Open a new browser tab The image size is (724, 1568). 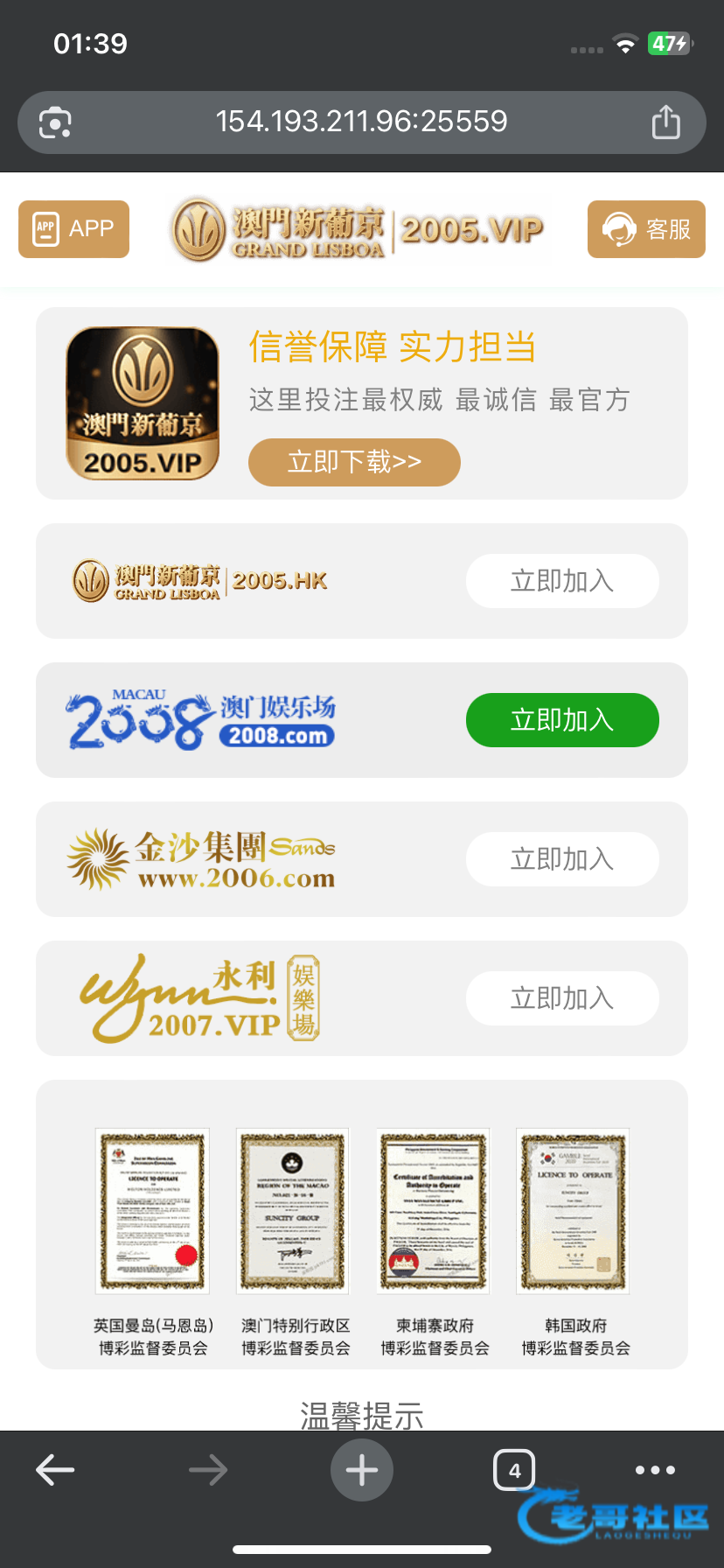[x=361, y=1470]
